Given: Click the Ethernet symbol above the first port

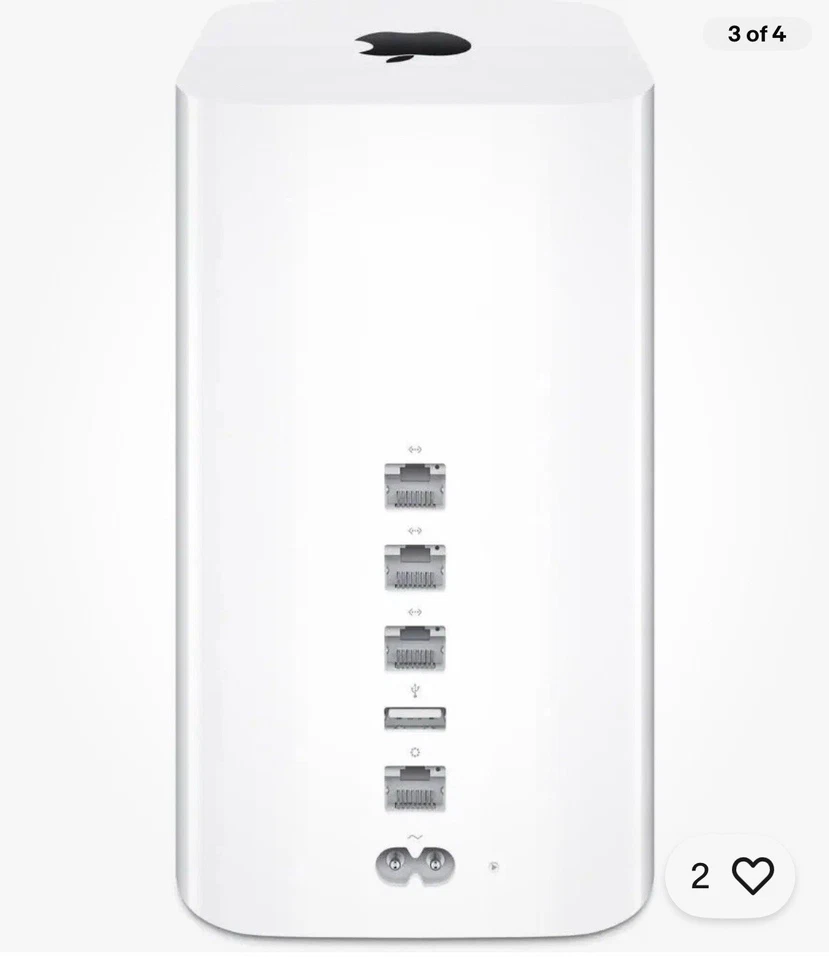Looking at the screenshot, I should click(417, 450).
